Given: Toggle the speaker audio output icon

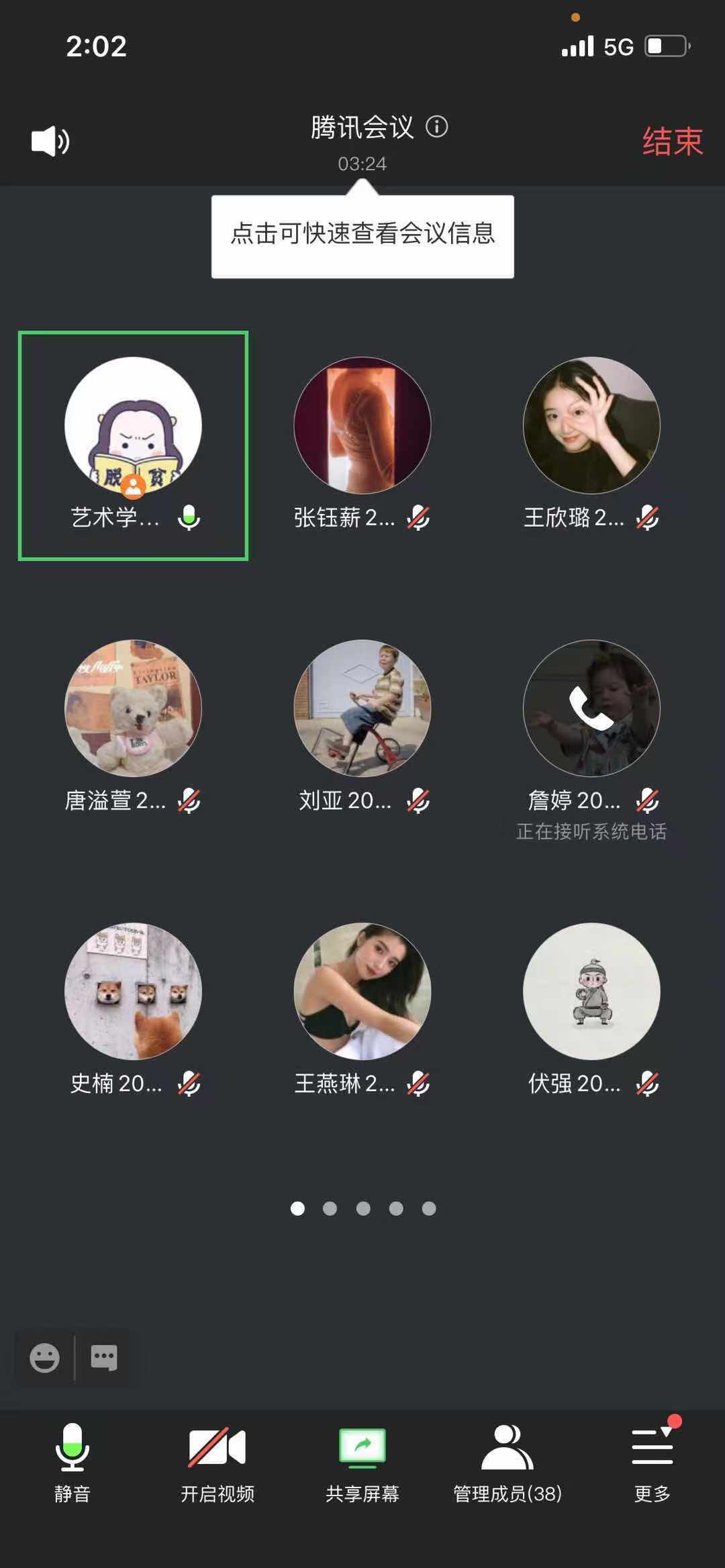Looking at the screenshot, I should (x=50, y=141).
